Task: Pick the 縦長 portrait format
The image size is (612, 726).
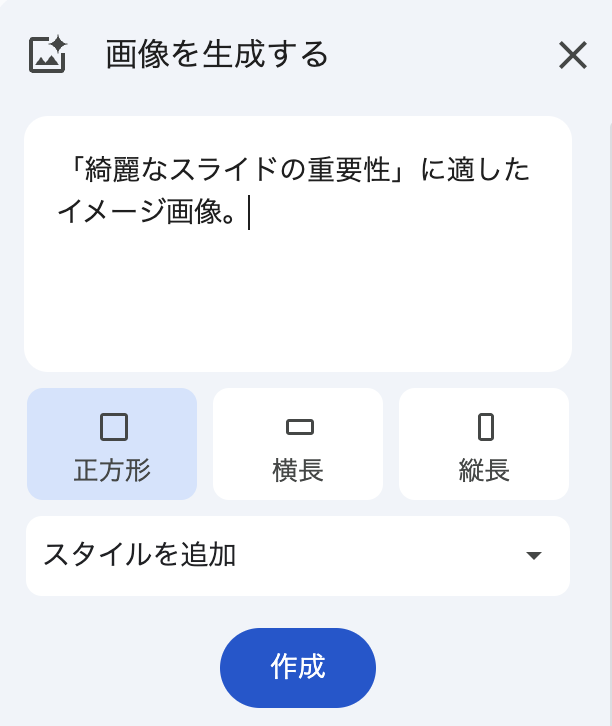Action: pos(484,444)
